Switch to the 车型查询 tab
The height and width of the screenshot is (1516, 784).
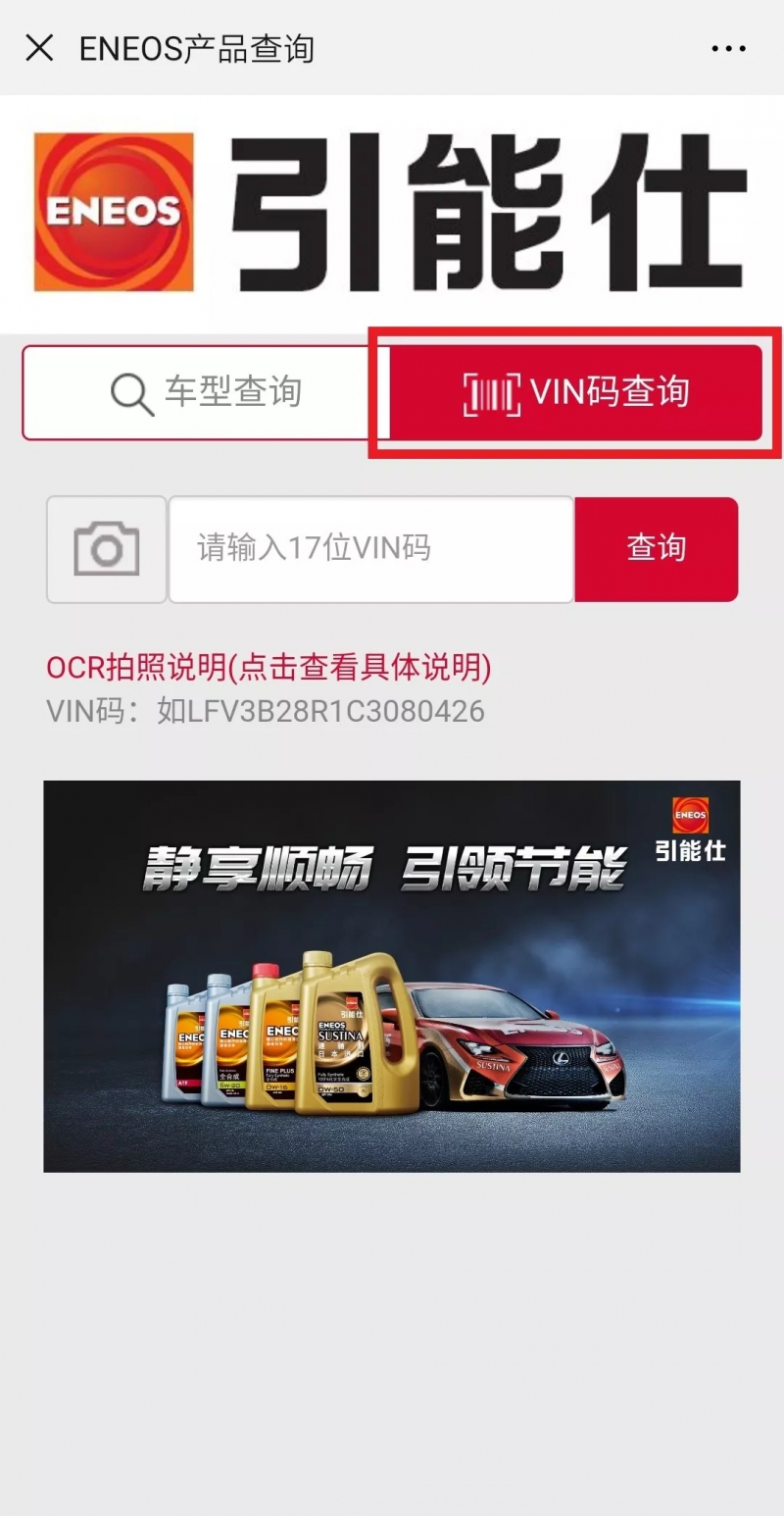click(206, 392)
